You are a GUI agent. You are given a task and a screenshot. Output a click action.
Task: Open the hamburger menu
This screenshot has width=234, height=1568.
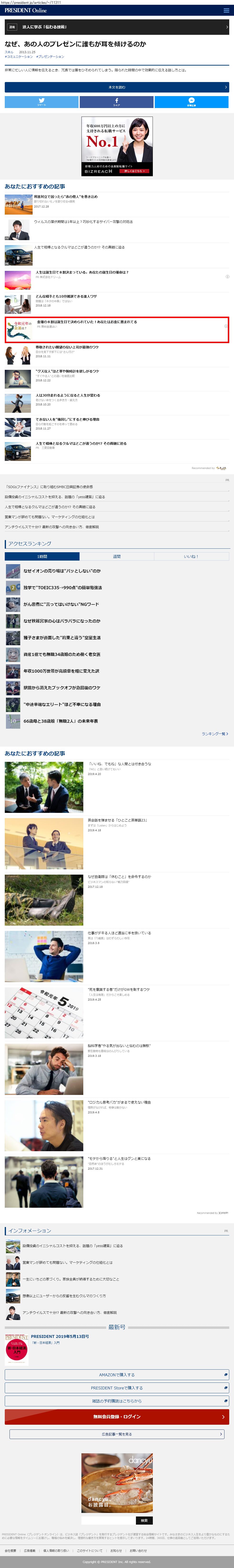click(x=226, y=10)
